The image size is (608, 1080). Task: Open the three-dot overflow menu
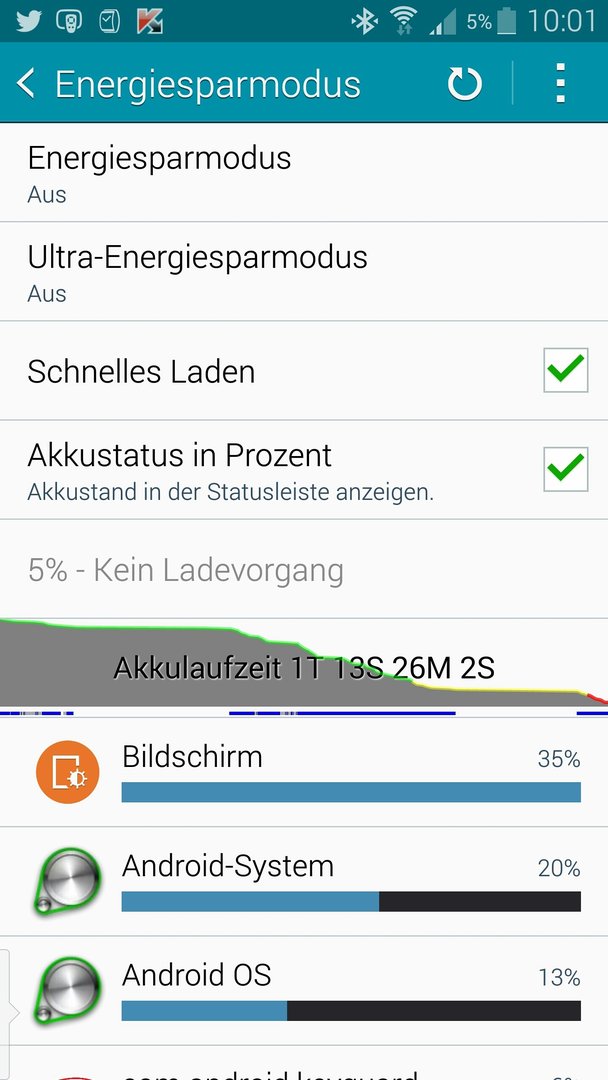(560, 83)
